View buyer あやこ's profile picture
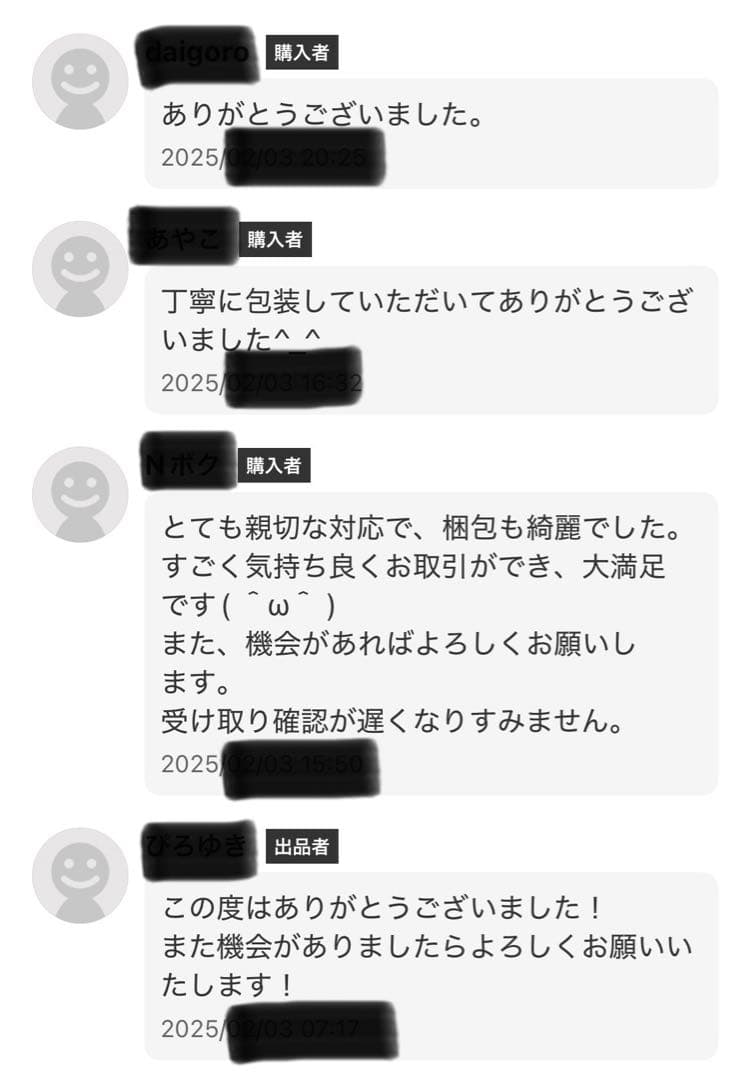Image resolution: width=751 pixels, height=1080 pixels. (x=80, y=269)
